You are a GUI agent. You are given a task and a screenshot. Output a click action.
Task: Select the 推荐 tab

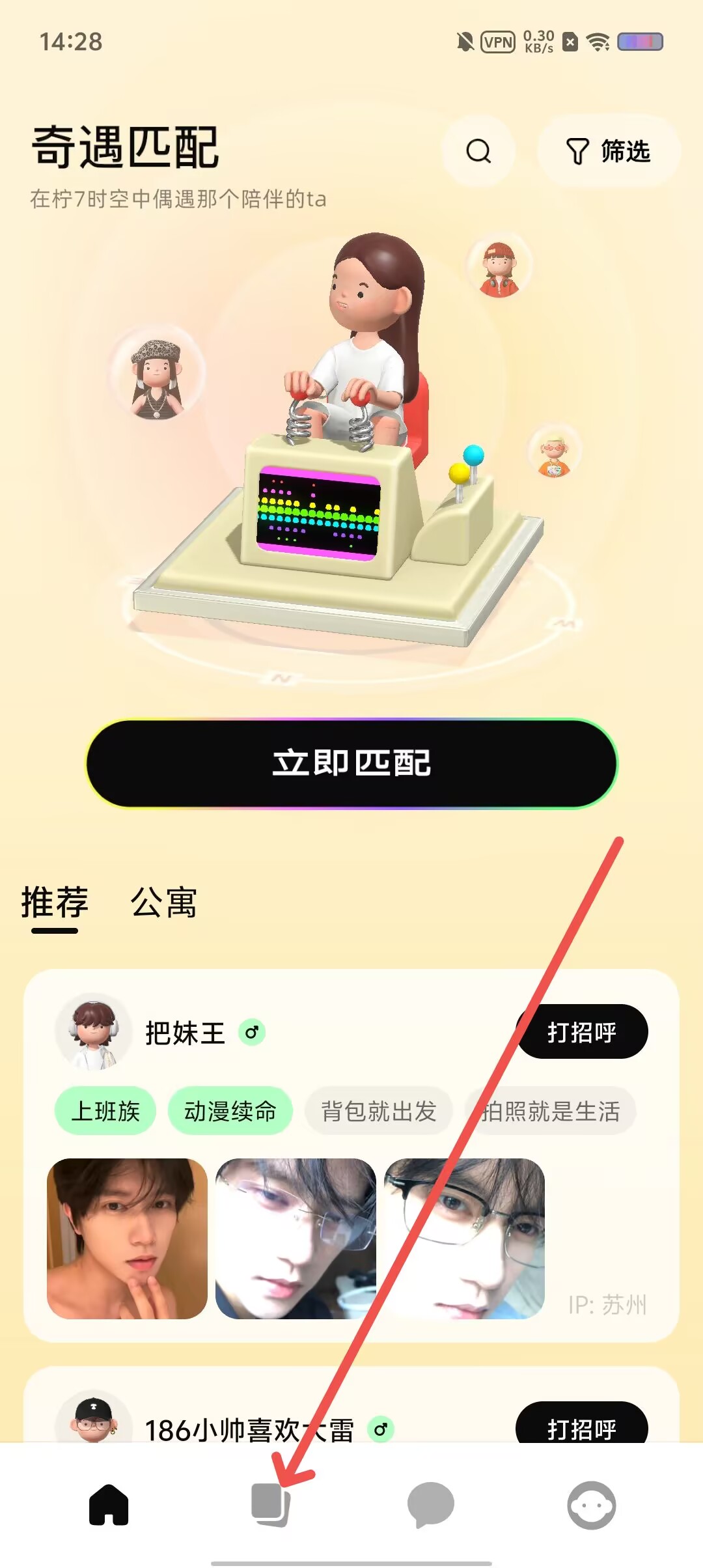[55, 903]
